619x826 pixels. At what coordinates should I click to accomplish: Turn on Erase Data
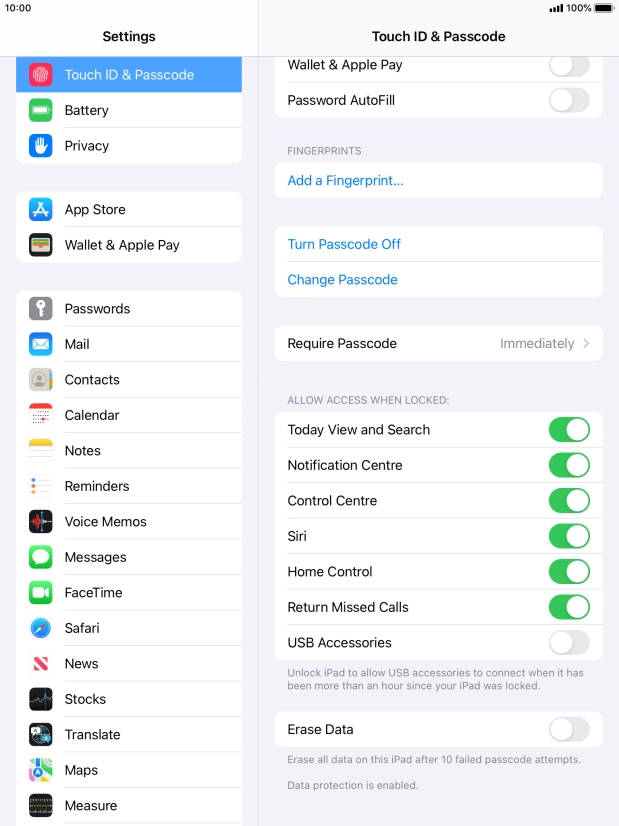[x=568, y=730]
